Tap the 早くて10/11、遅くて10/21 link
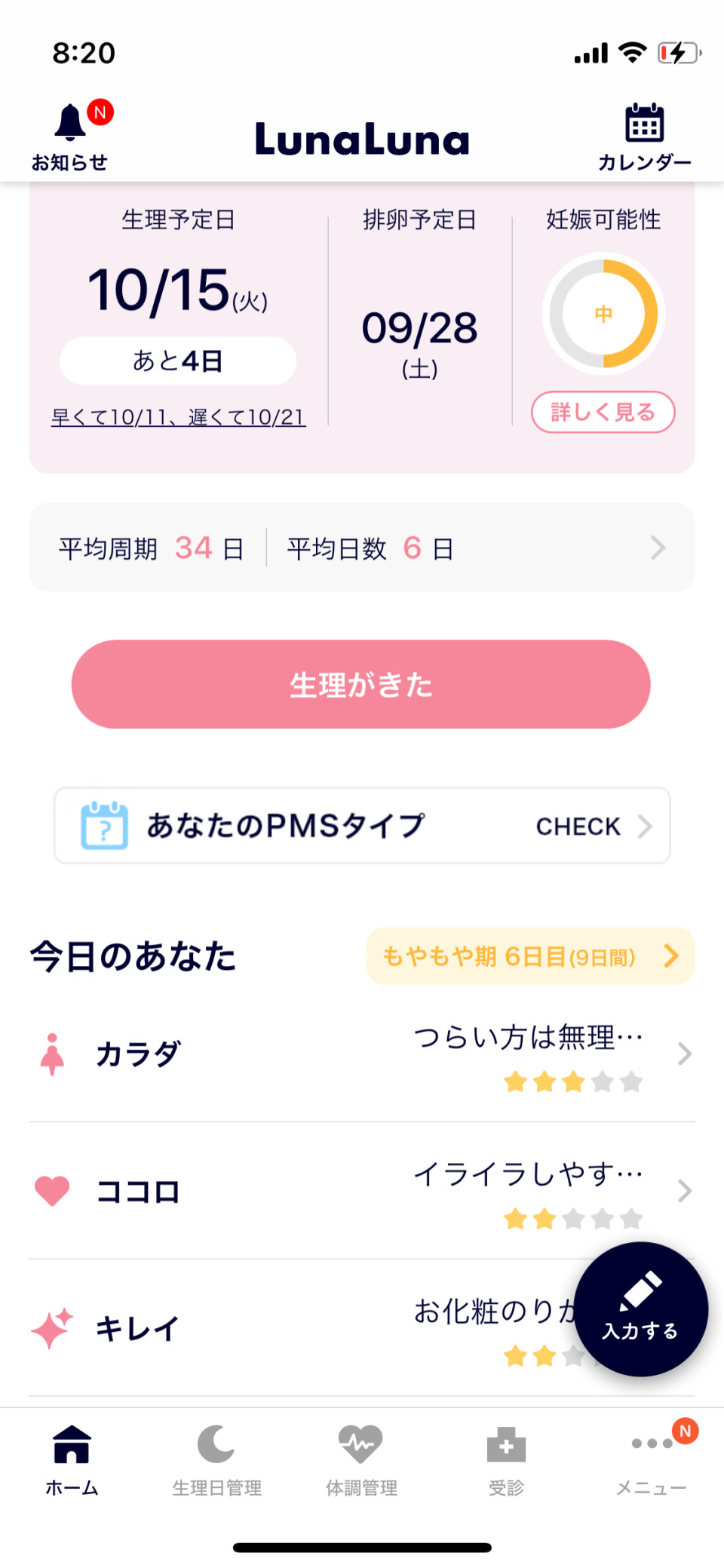 click(179, 417)
